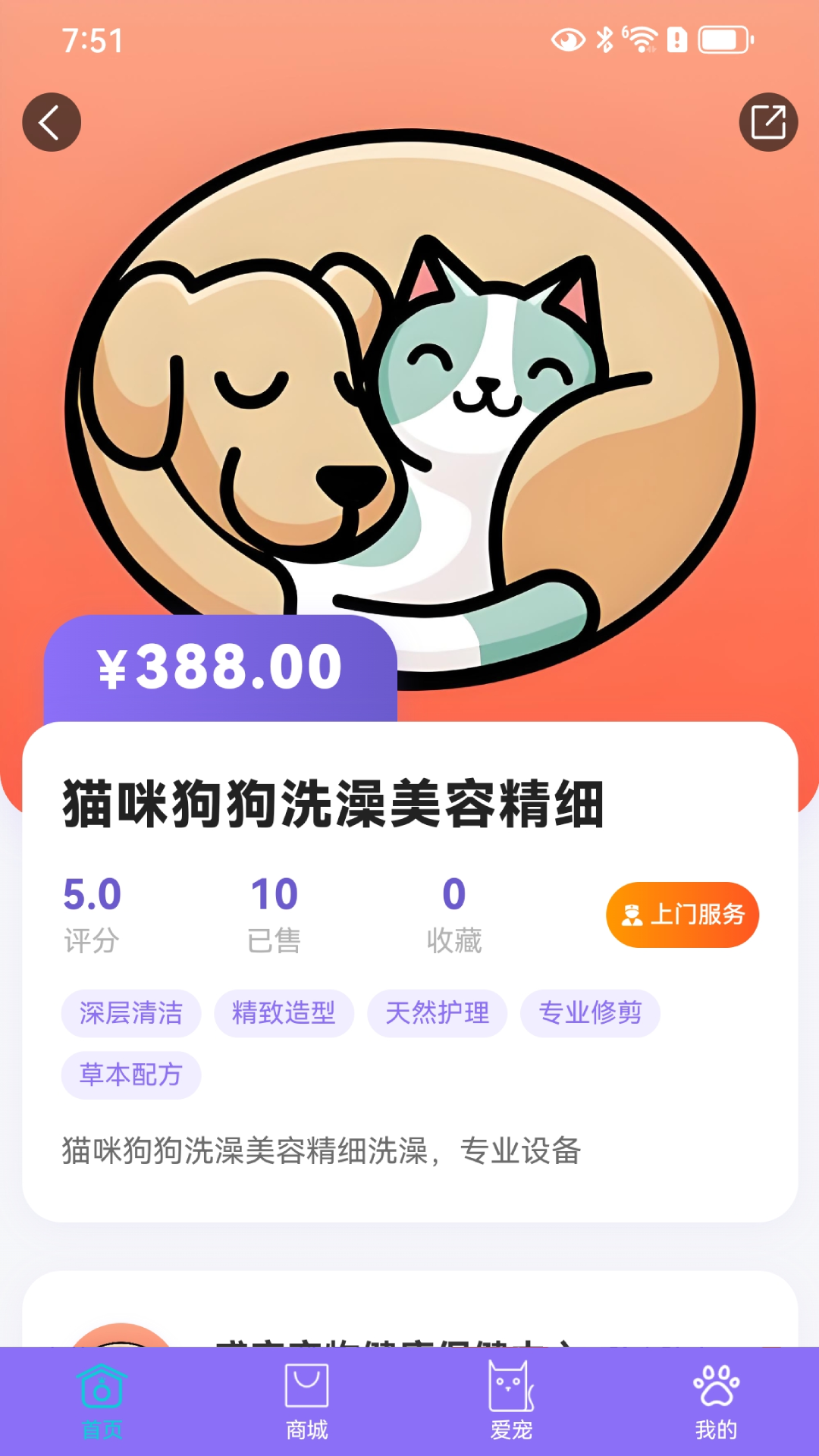Toggle the 草本配方 tag
Screen dimensions: 819x1456
(130, 1075)
